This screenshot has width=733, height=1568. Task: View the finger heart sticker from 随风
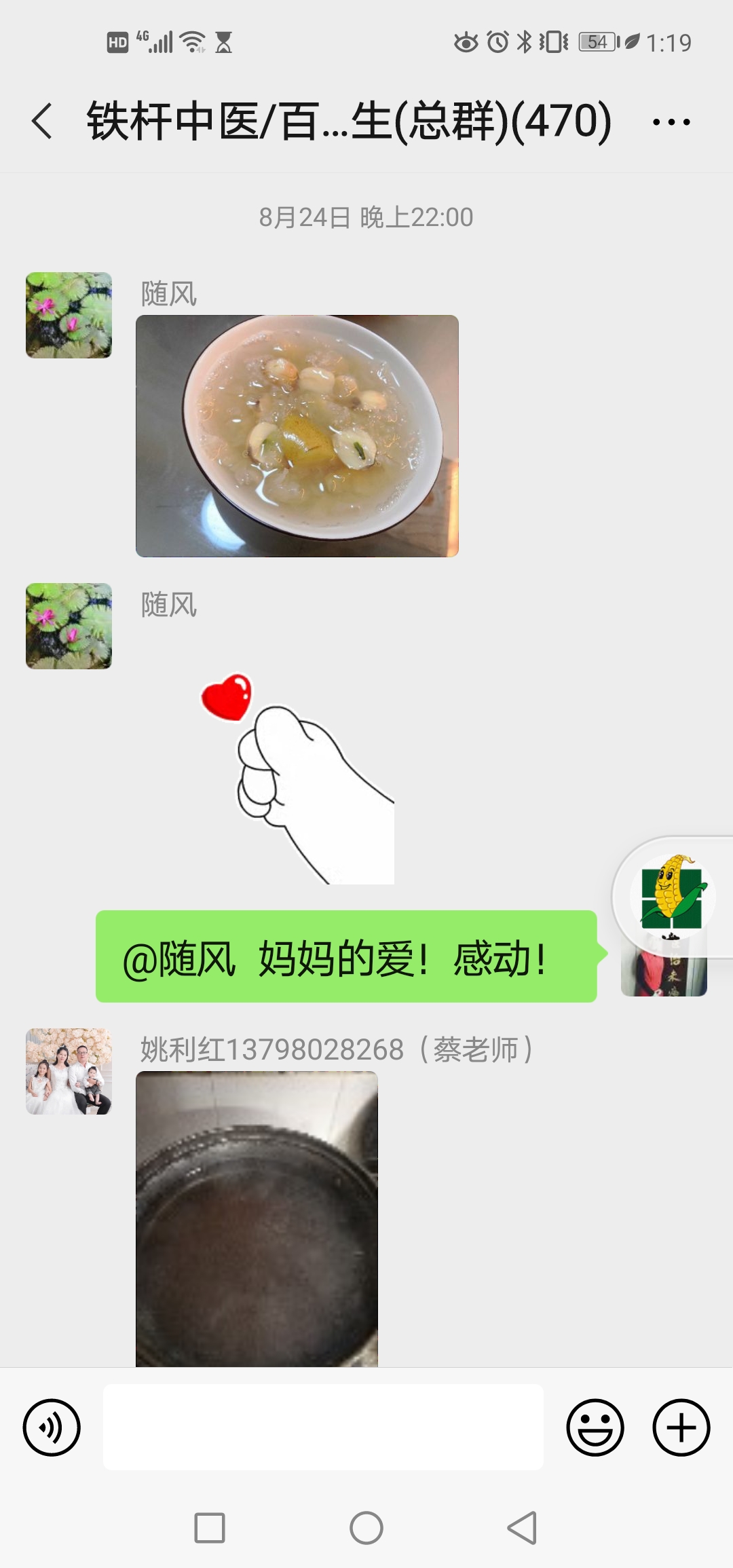299,778
